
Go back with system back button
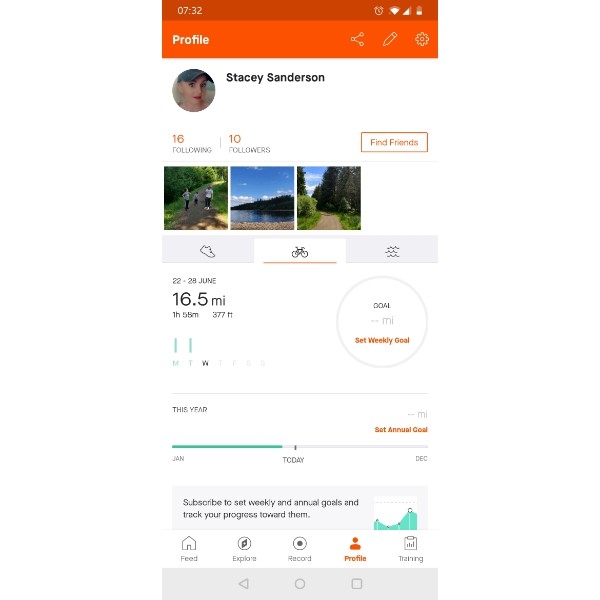coord(243,584)
